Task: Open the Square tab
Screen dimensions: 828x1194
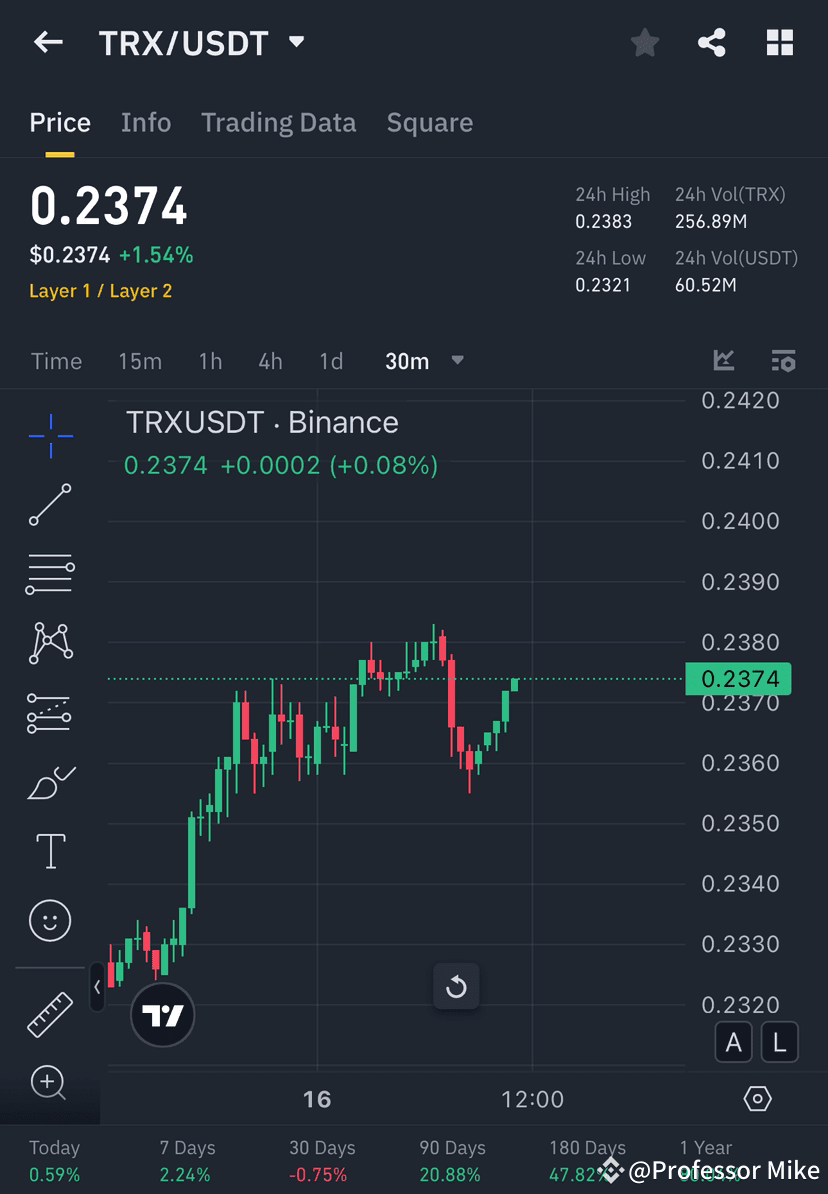Action: click(x=429, y=122)
